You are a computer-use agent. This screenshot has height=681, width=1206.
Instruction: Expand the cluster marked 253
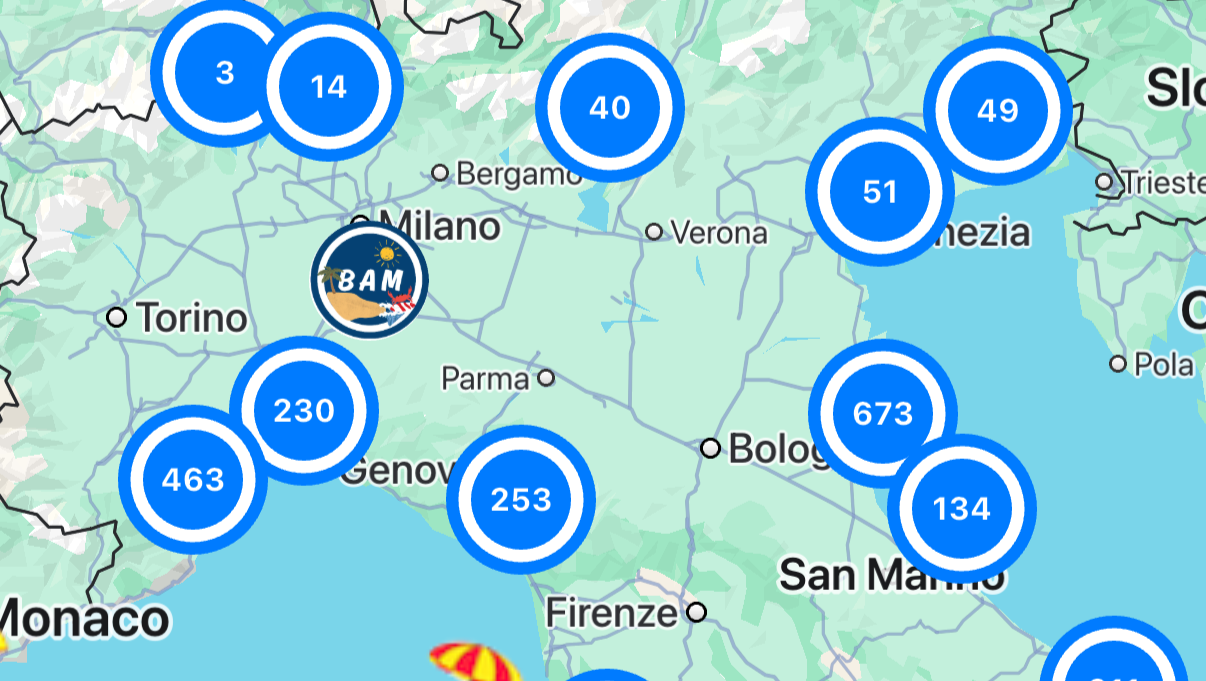[521, 499]
